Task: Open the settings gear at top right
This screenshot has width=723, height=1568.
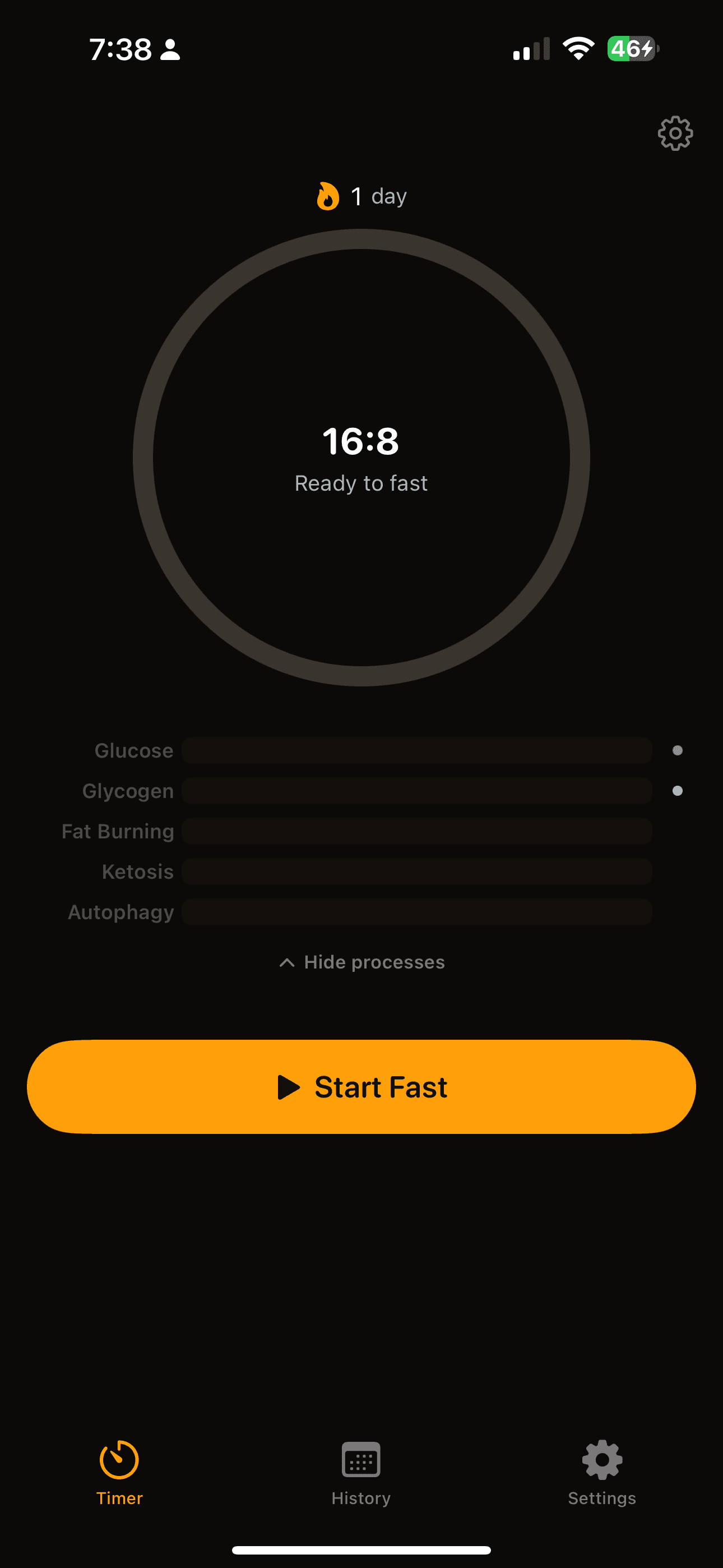Action: tap(675, 133)
